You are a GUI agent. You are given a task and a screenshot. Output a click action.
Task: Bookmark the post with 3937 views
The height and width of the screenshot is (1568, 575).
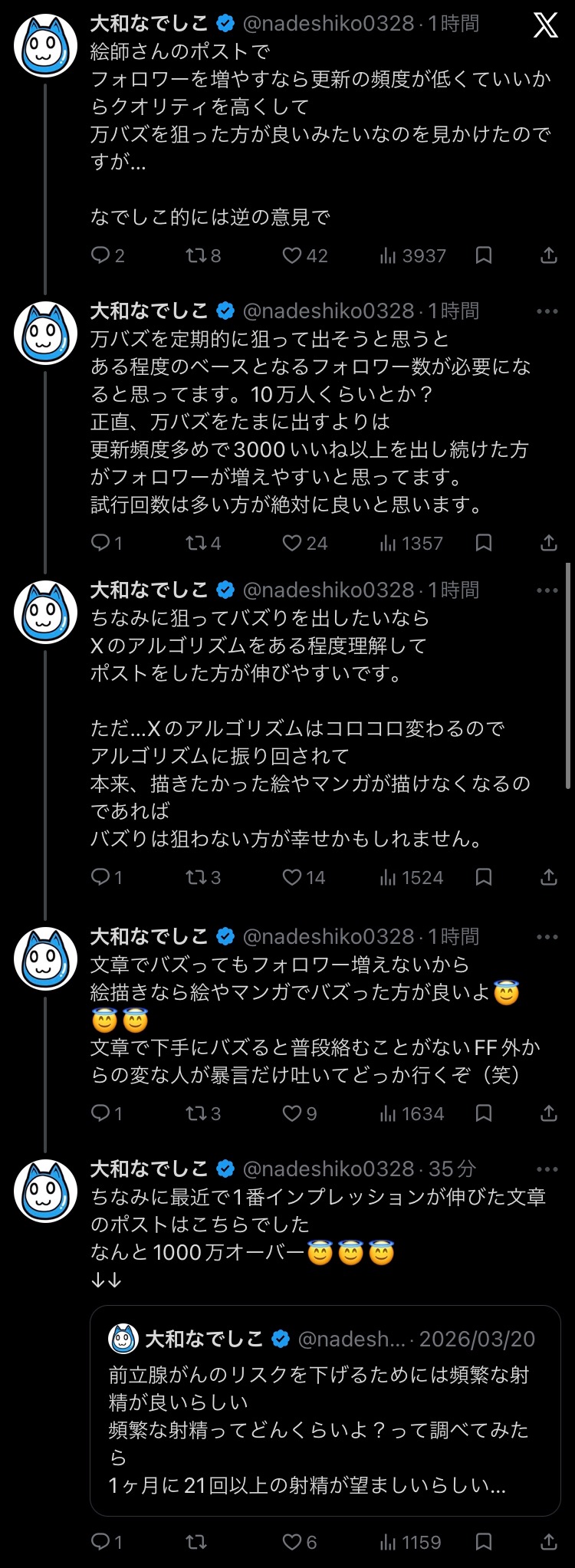[x=484, y=255]
